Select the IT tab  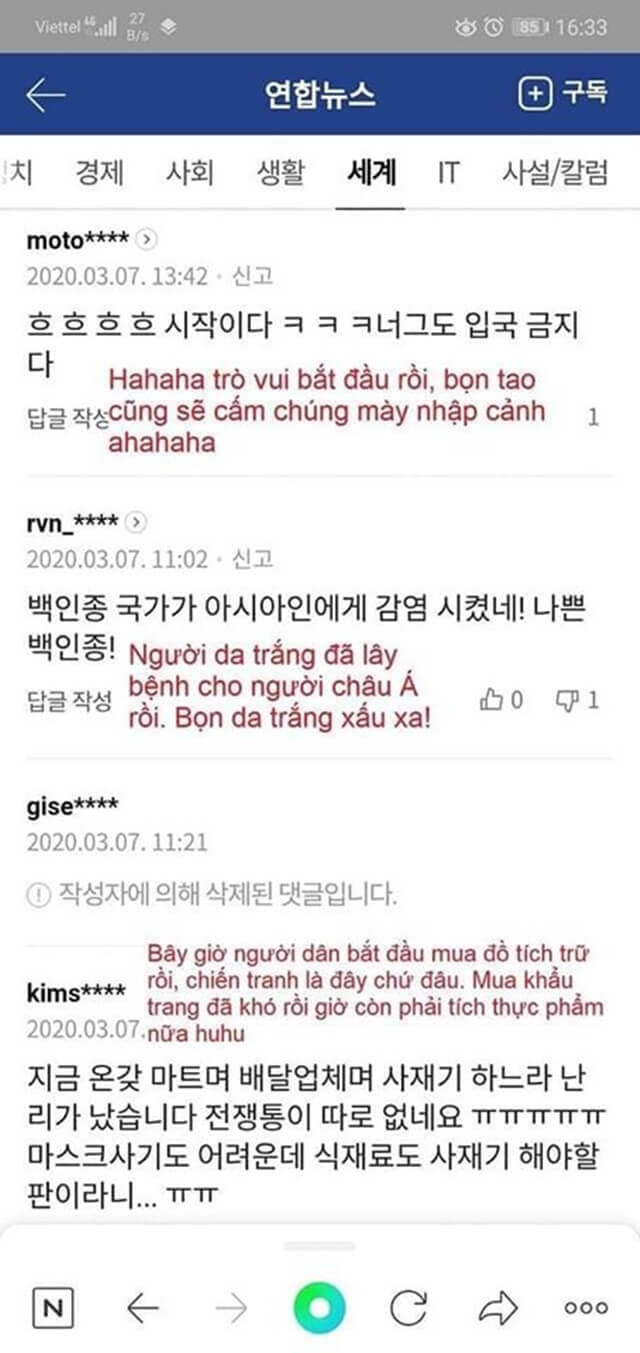(448, 173)
